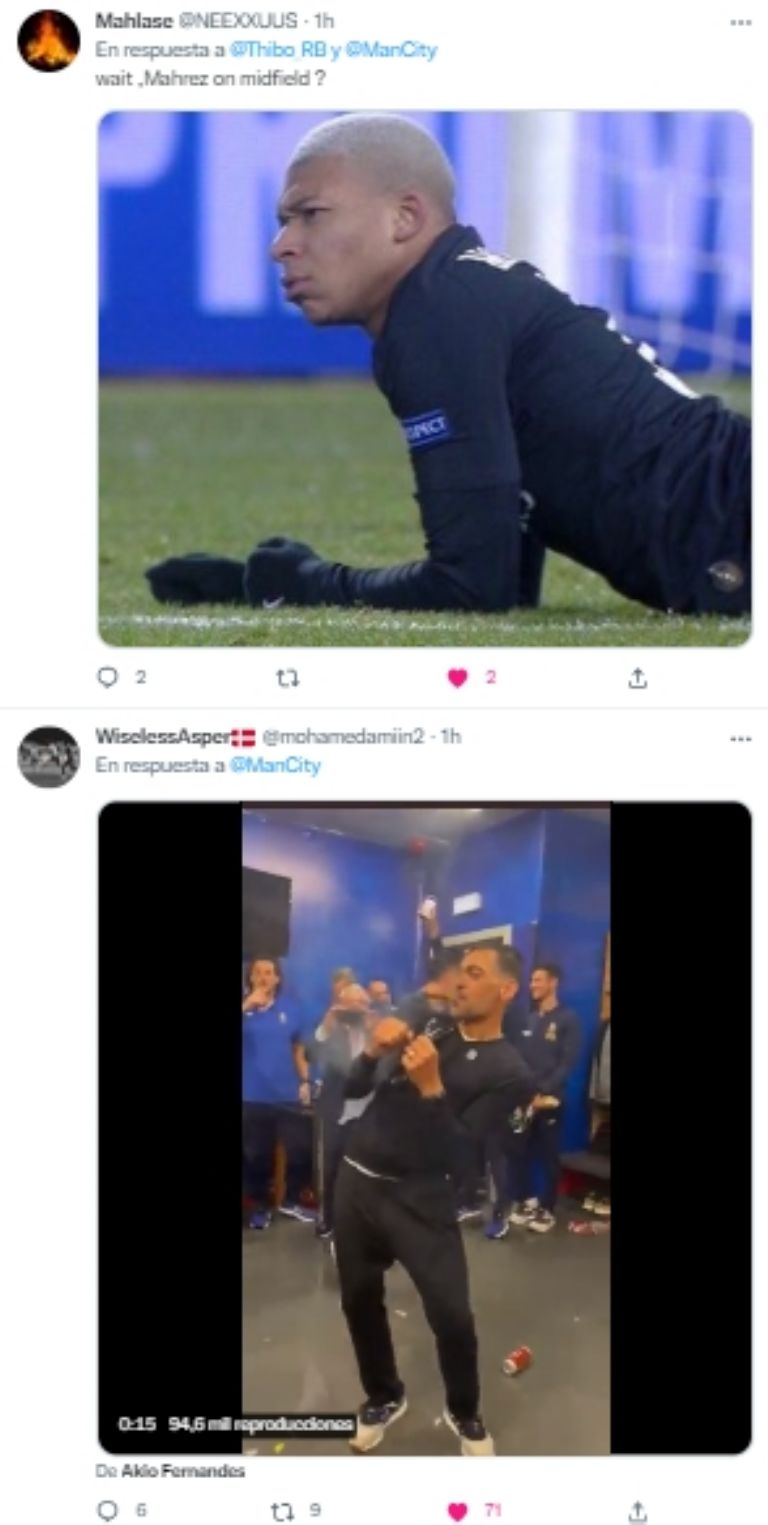
Task: Reply to Mahlase's tweet
Action: click(x=108, y=678)
